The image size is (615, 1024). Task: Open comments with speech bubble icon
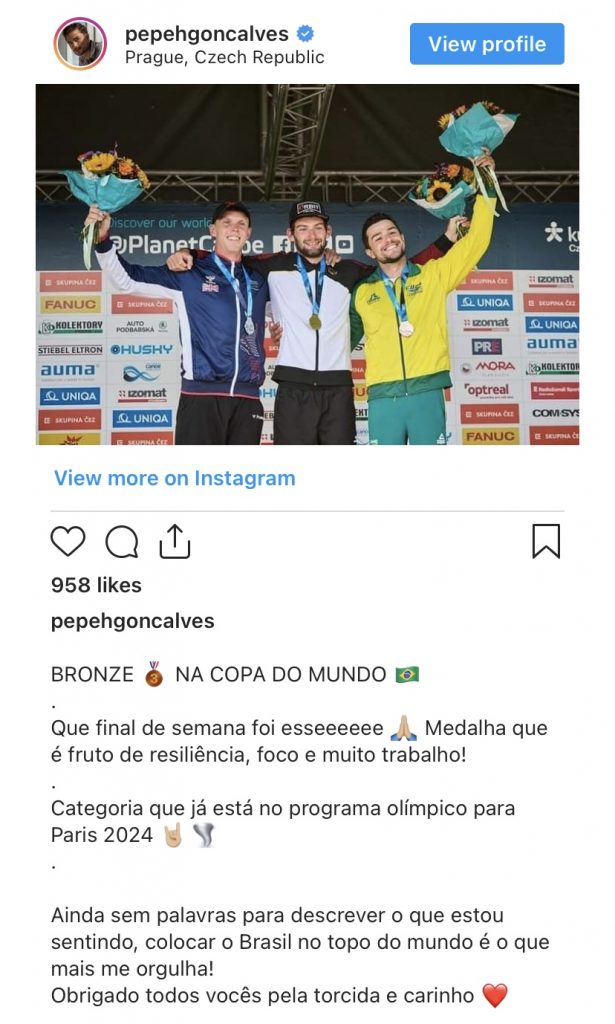(122, 542)
